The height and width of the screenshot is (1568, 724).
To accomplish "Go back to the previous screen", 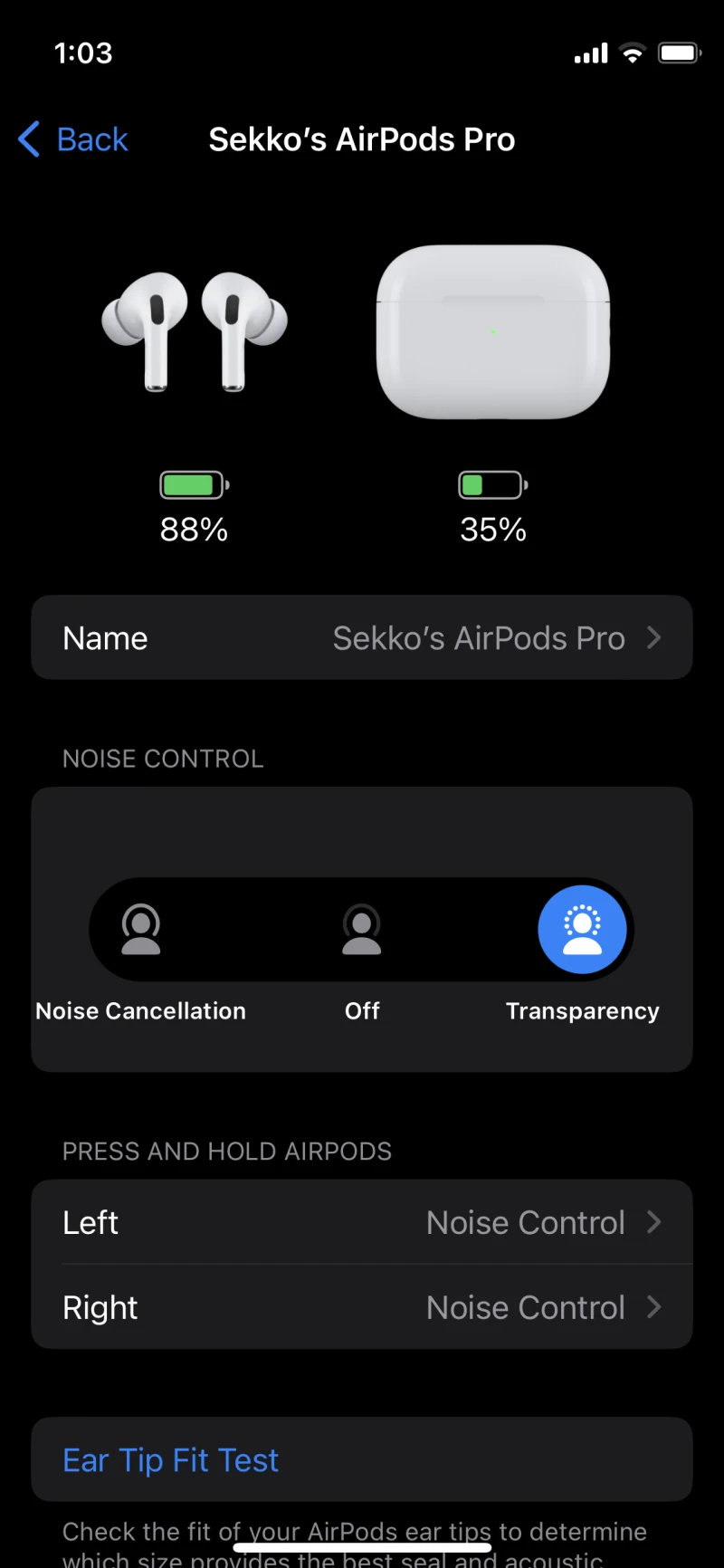I will point(74,139).
